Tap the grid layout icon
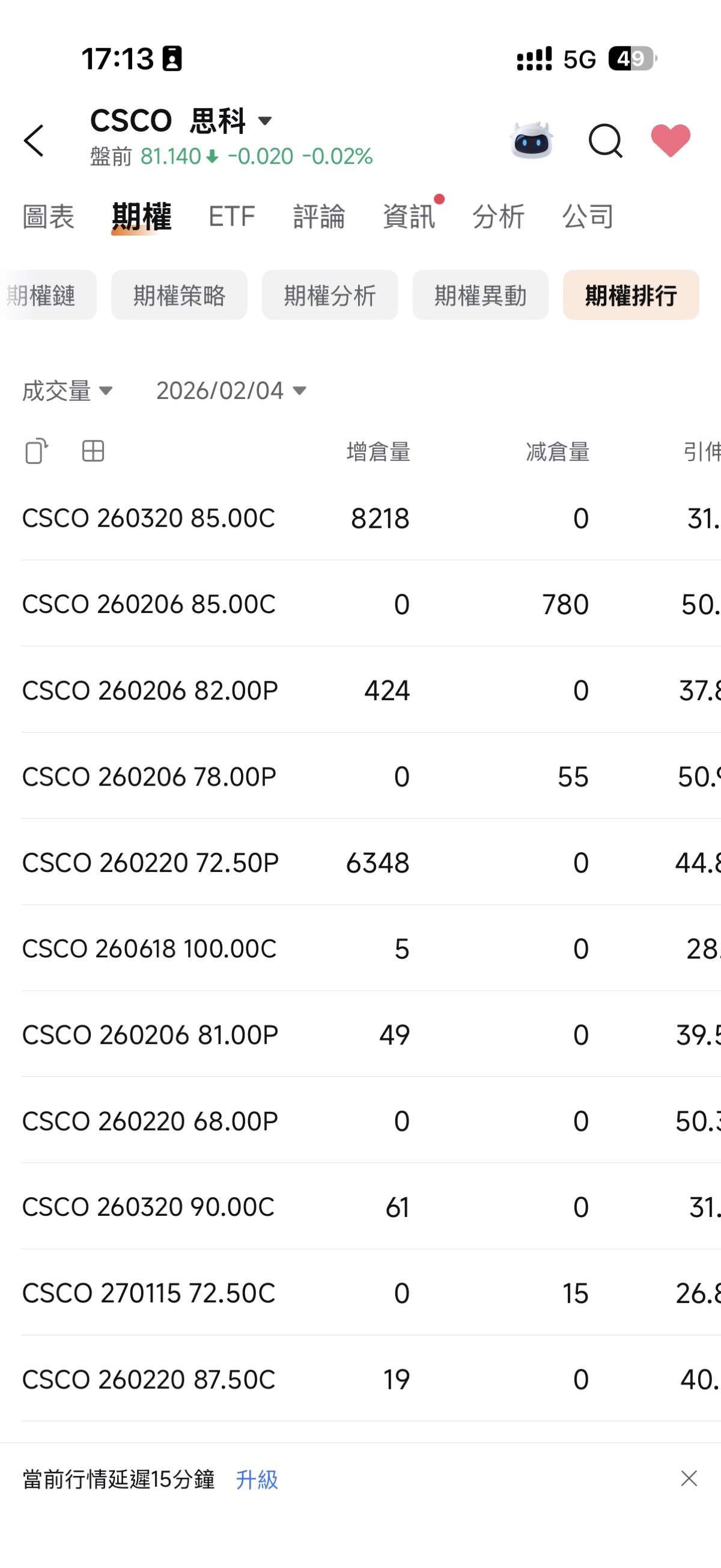 pos(93,451)
